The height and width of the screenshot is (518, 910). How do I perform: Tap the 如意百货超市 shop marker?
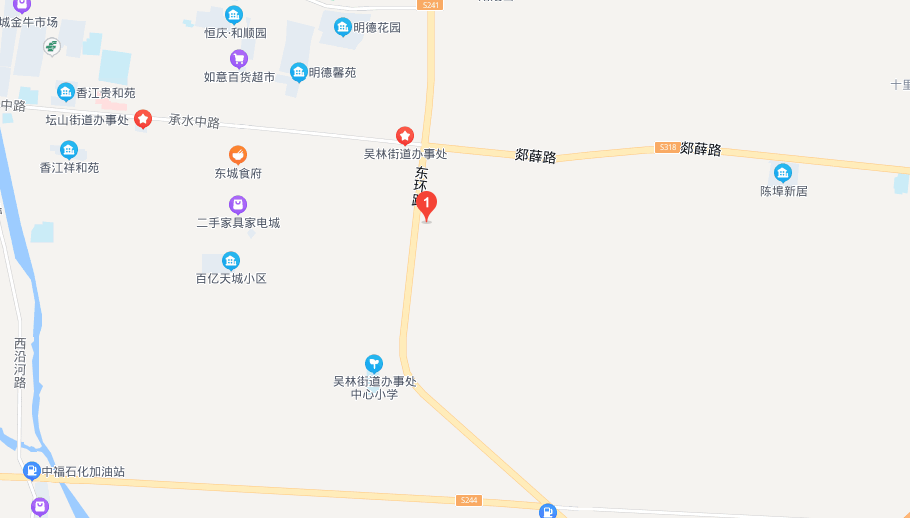pyautogui.click(x=237, y=58)
